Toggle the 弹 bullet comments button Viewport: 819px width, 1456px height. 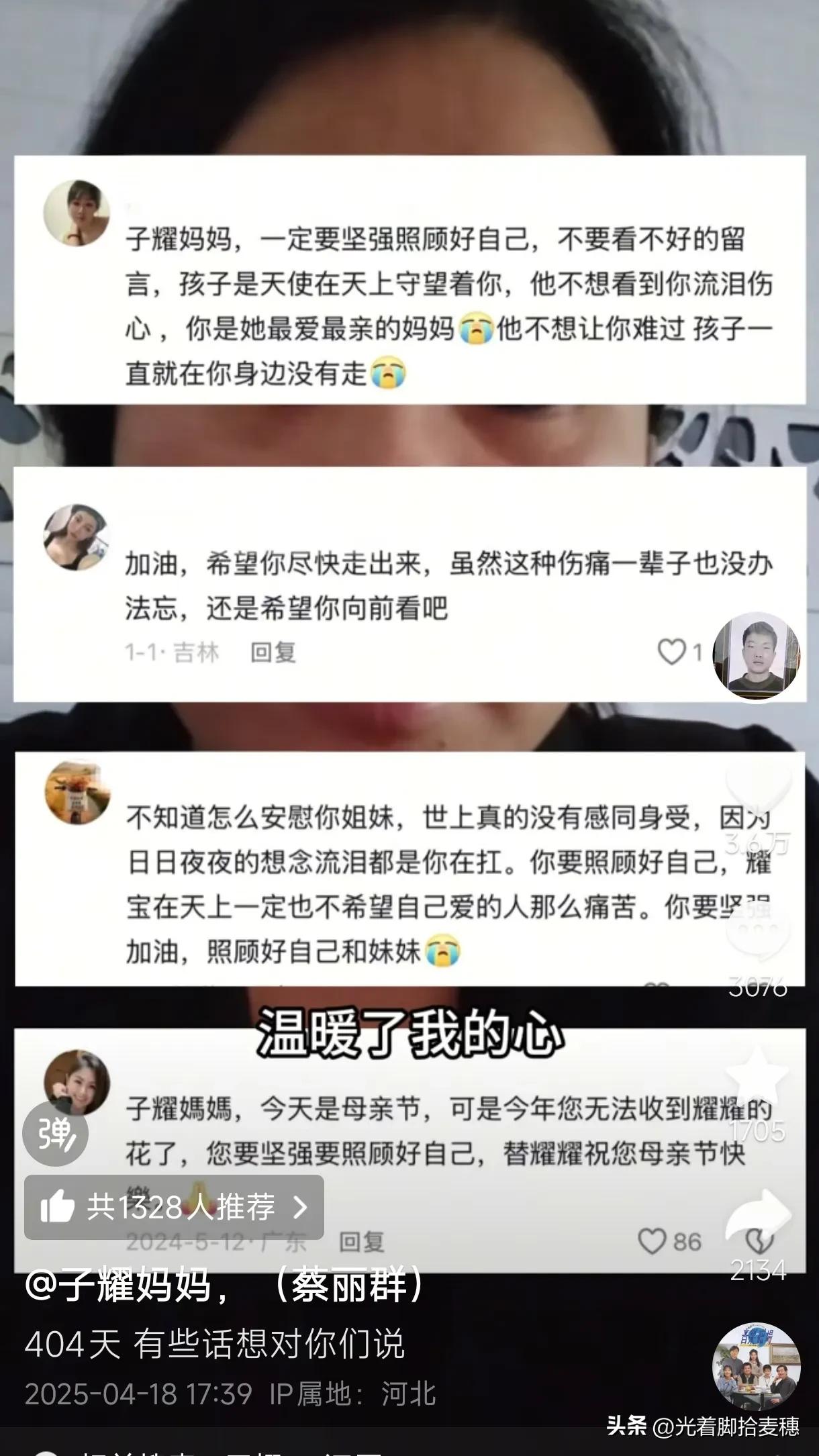coord(56,1133)
